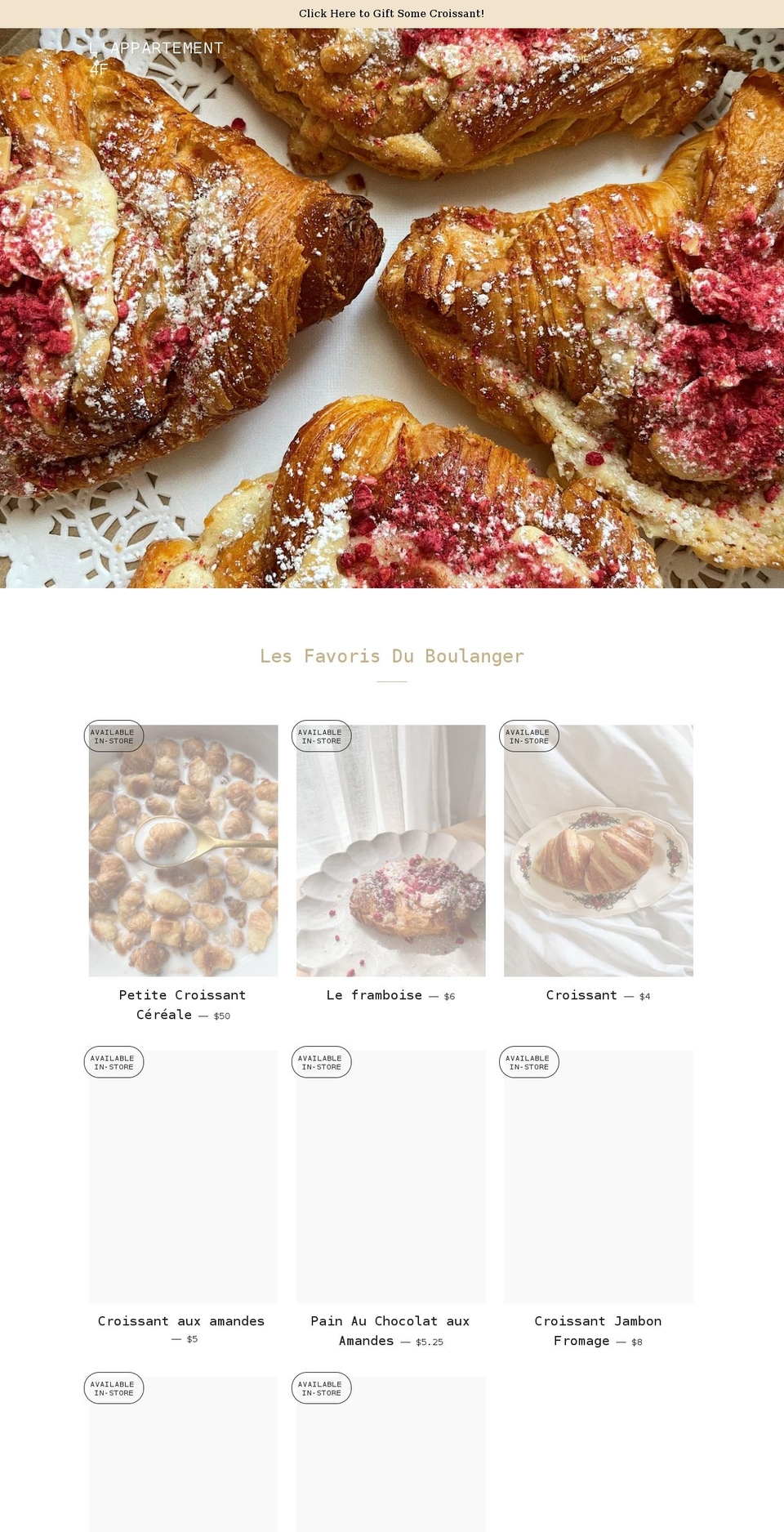This screenshot has height=1532, width=784.
Task: Click the L'APPARTEMENT 4F logo
Action: [x=157, y=56]
